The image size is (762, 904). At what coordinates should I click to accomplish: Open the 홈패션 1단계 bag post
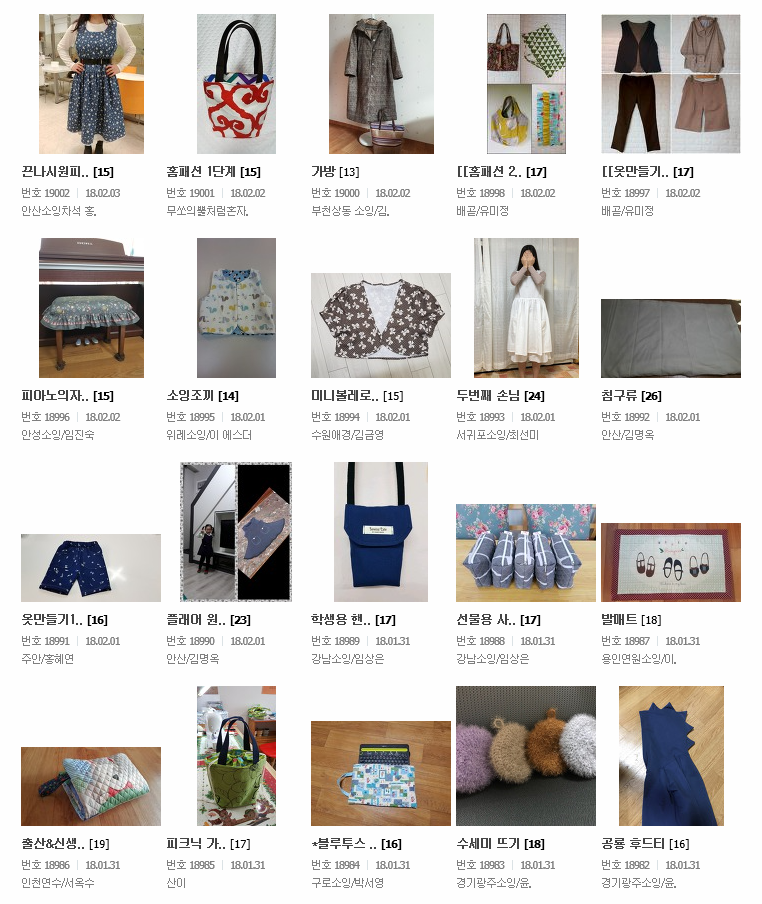(236, 83)
